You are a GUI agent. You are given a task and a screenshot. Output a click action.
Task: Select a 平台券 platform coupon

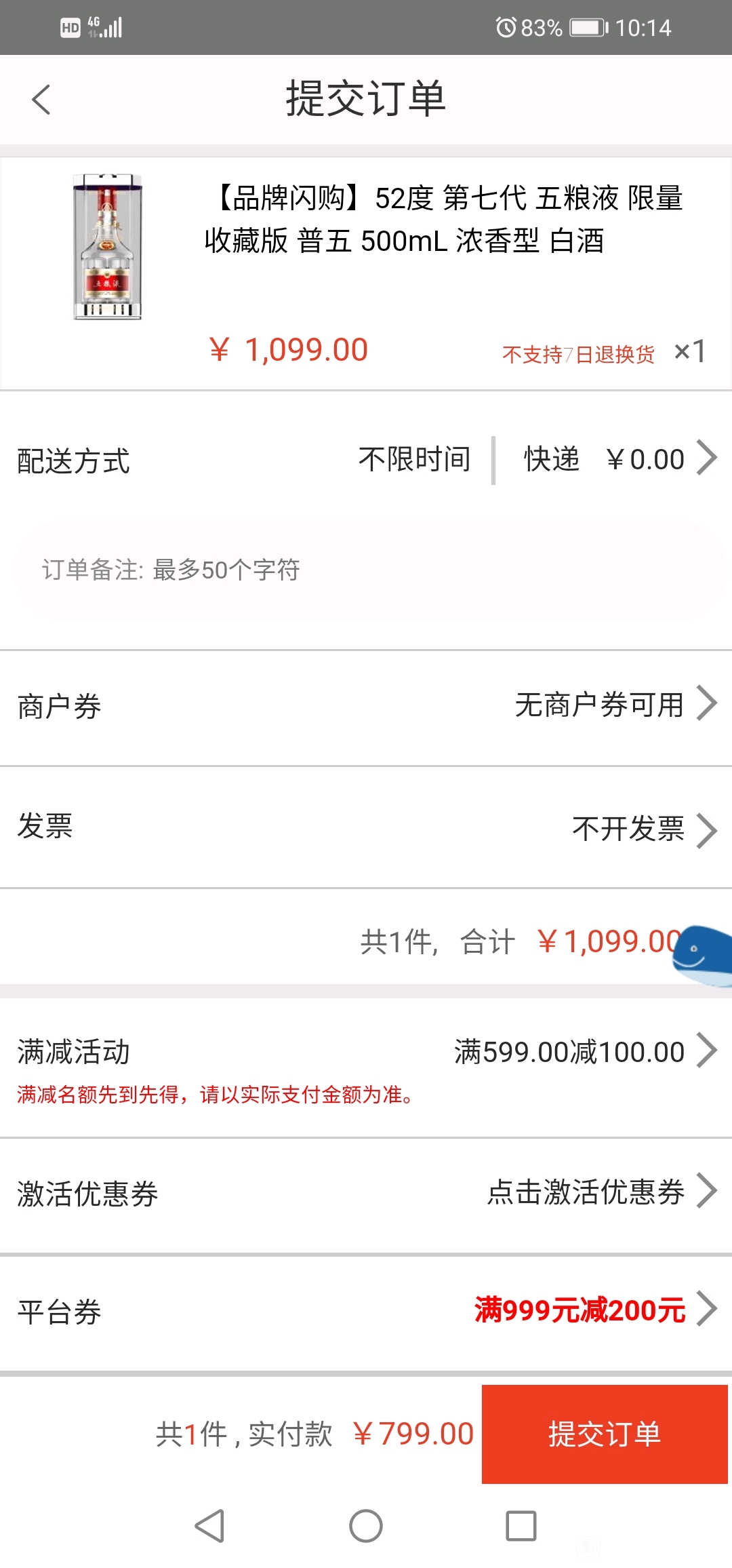point(366,1311)
